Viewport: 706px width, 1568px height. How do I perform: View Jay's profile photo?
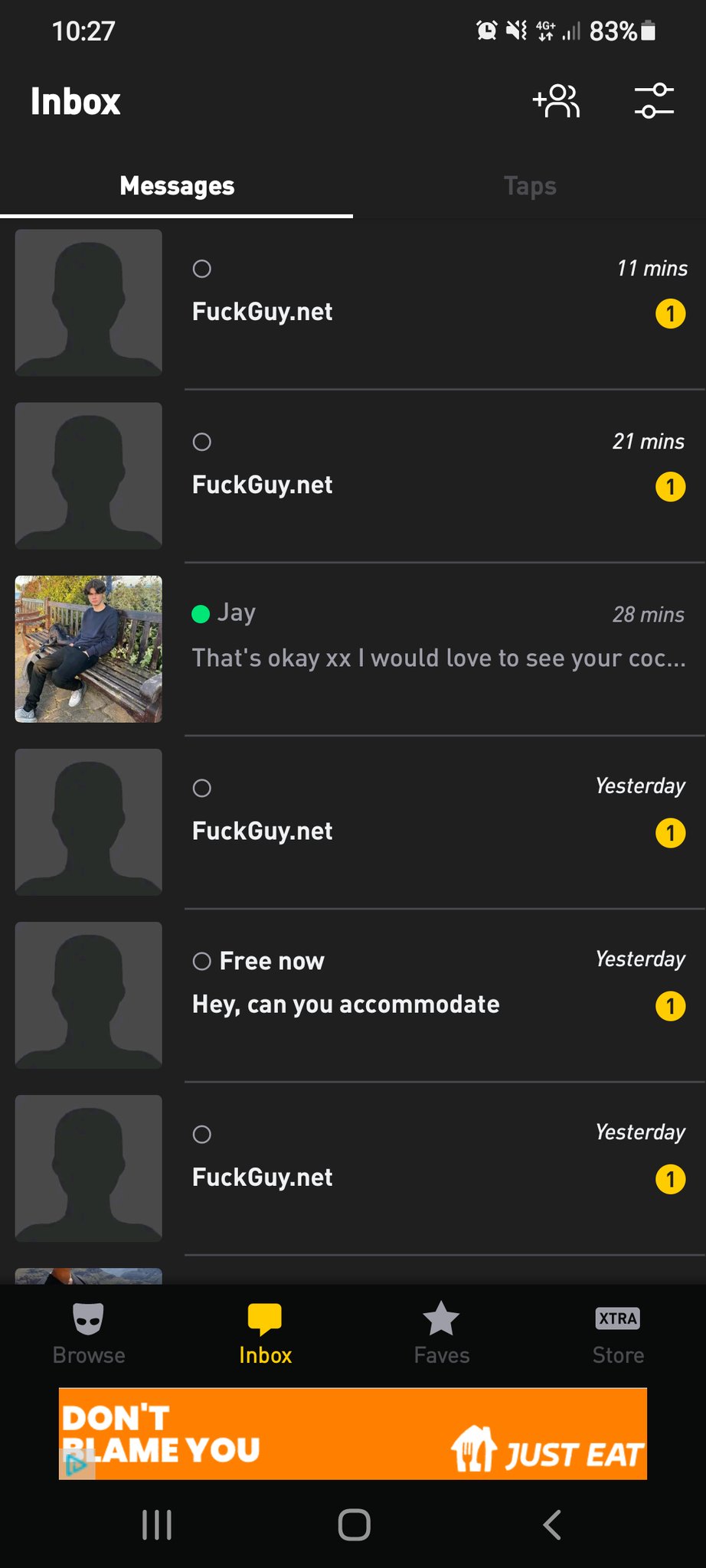click(x=89, y=649)
